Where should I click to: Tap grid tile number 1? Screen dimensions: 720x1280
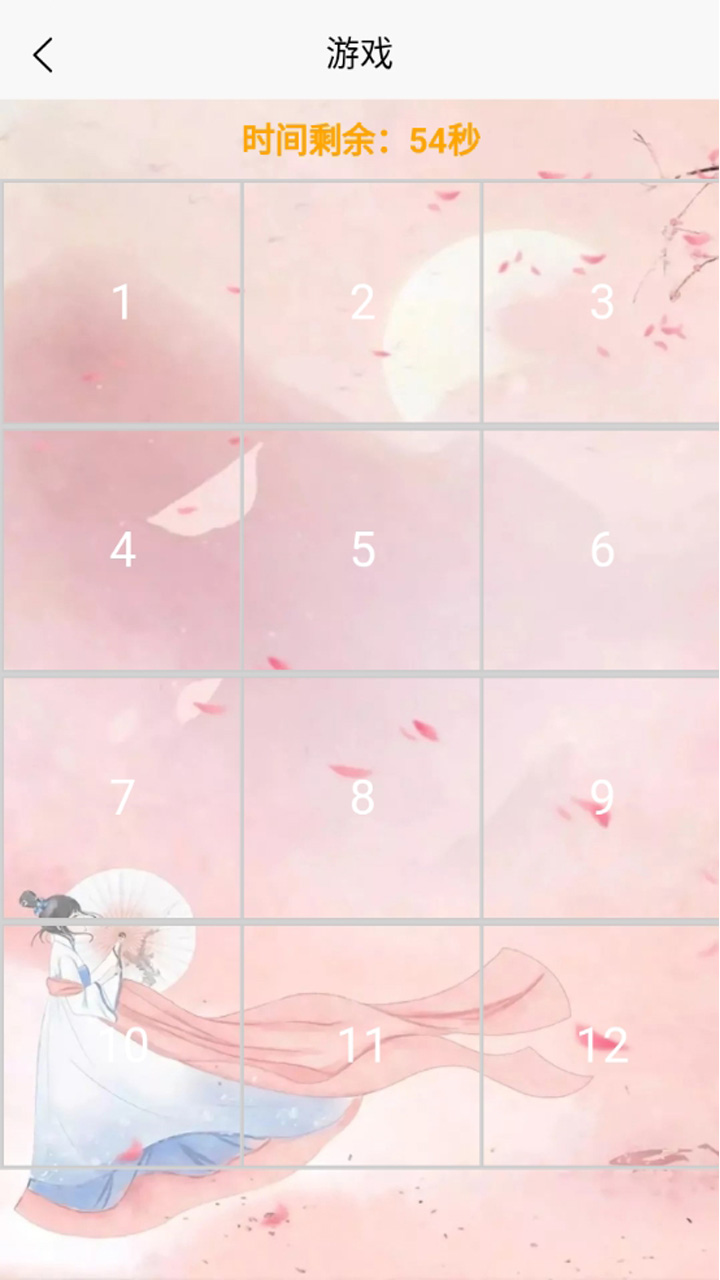(122, 302)
